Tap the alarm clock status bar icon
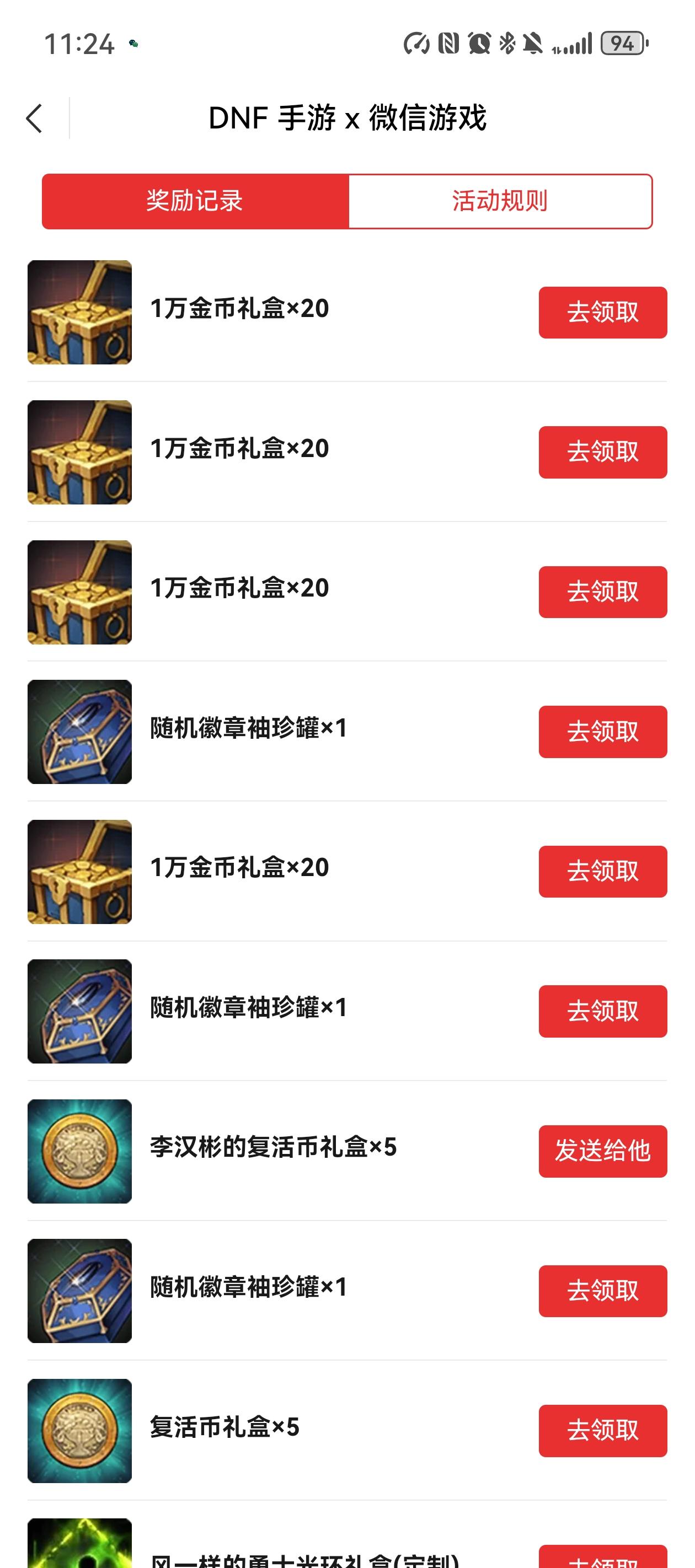The height and width of the screenshot is (1568, 695). 478,42
